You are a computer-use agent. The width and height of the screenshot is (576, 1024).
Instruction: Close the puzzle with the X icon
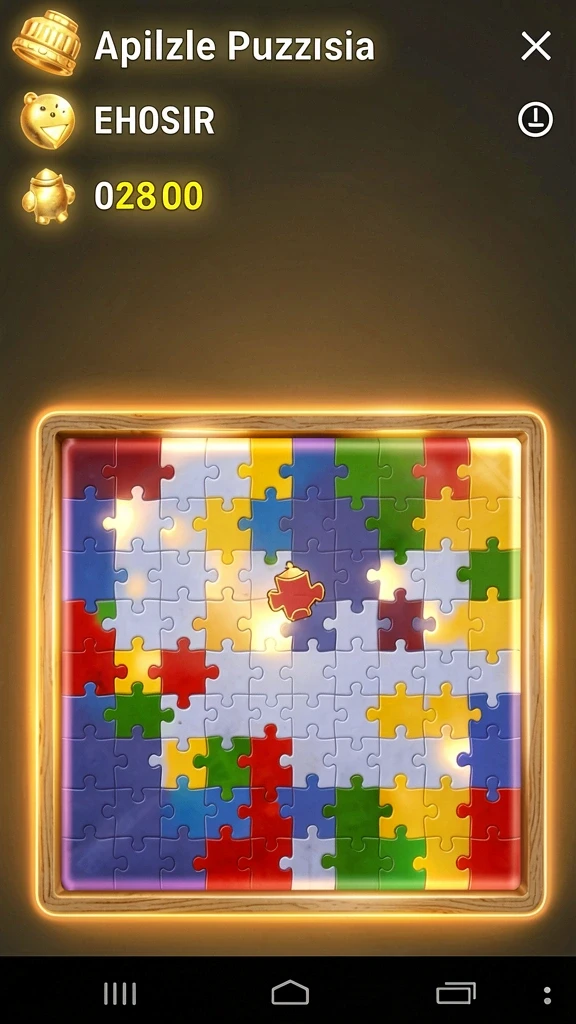(536, 47)
